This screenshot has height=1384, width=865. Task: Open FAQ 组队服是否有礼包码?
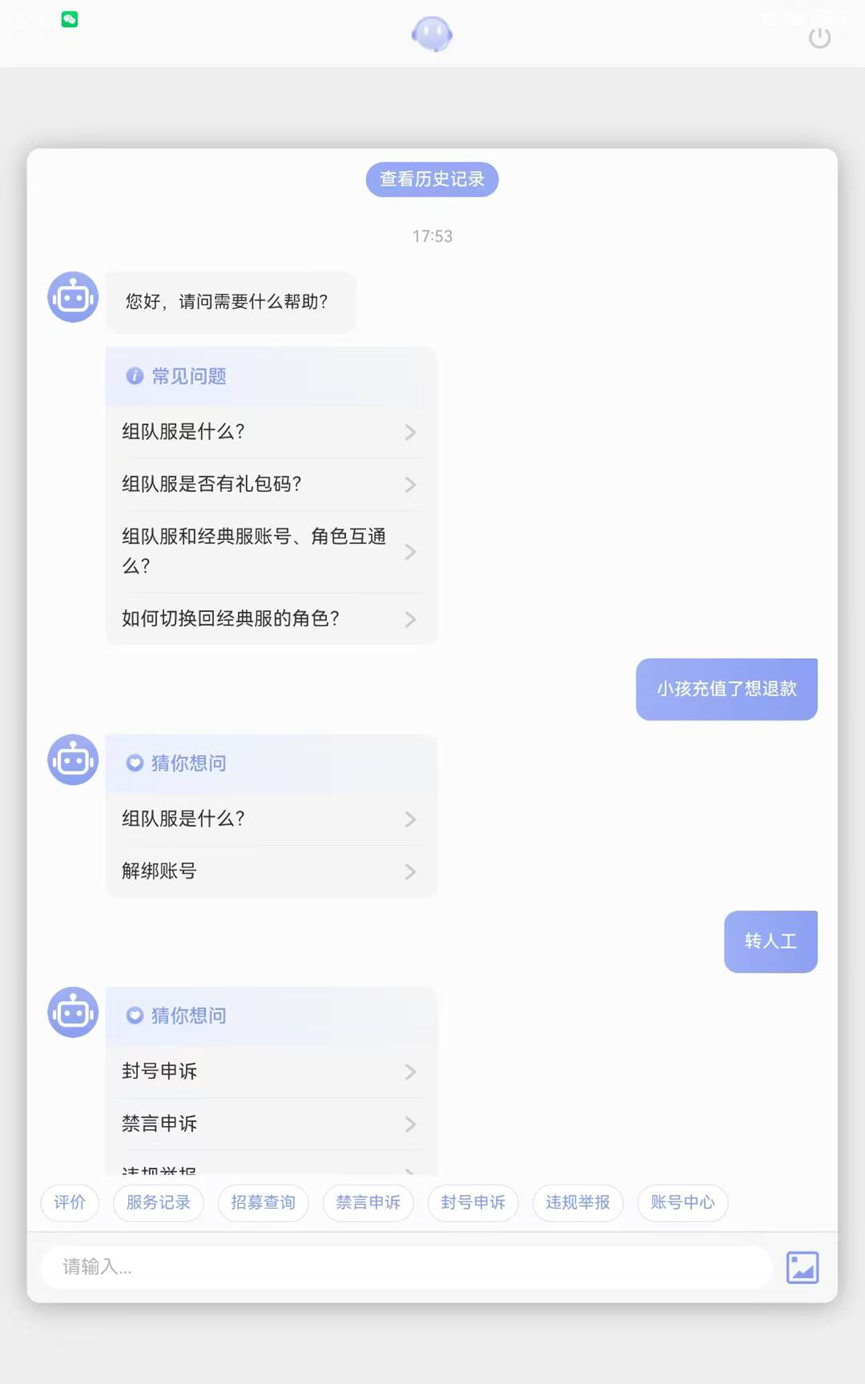[x=271, y=484]
